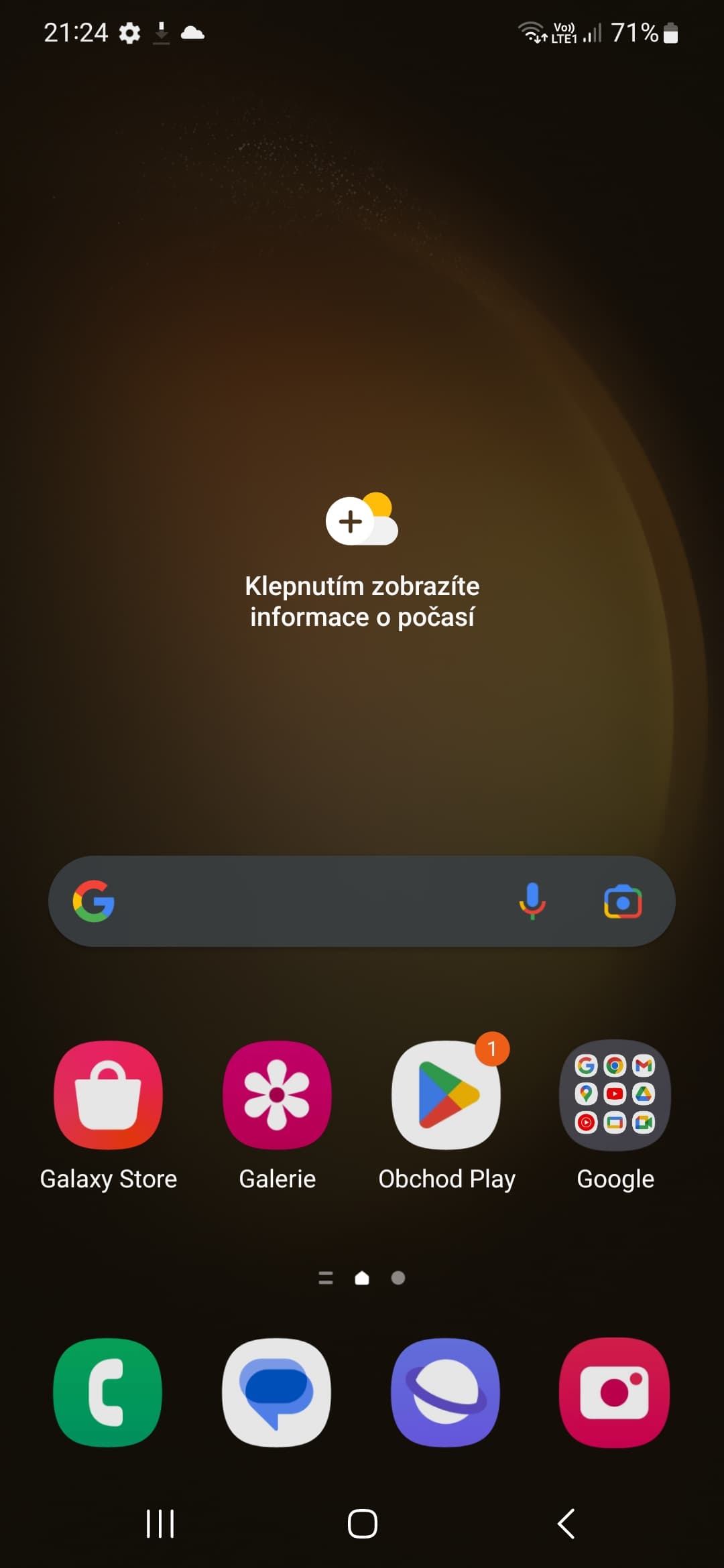Start voice search with the microphone
This screenshot has width=724, height=1568.
532,901
